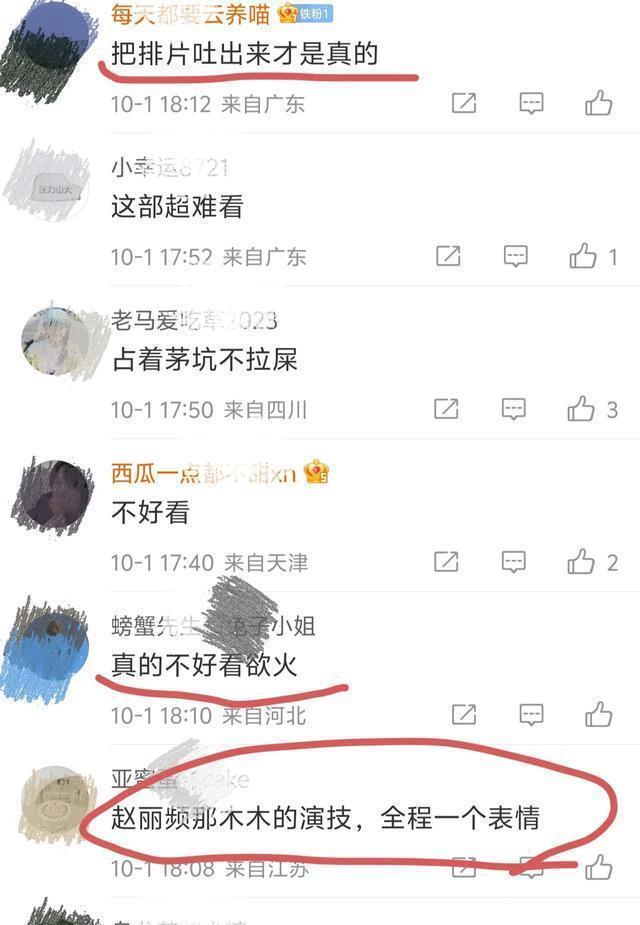Screen dimensions: 640x925
Task: Like the comment 真的不好看欲火
Action: click(x=598, y=714)
